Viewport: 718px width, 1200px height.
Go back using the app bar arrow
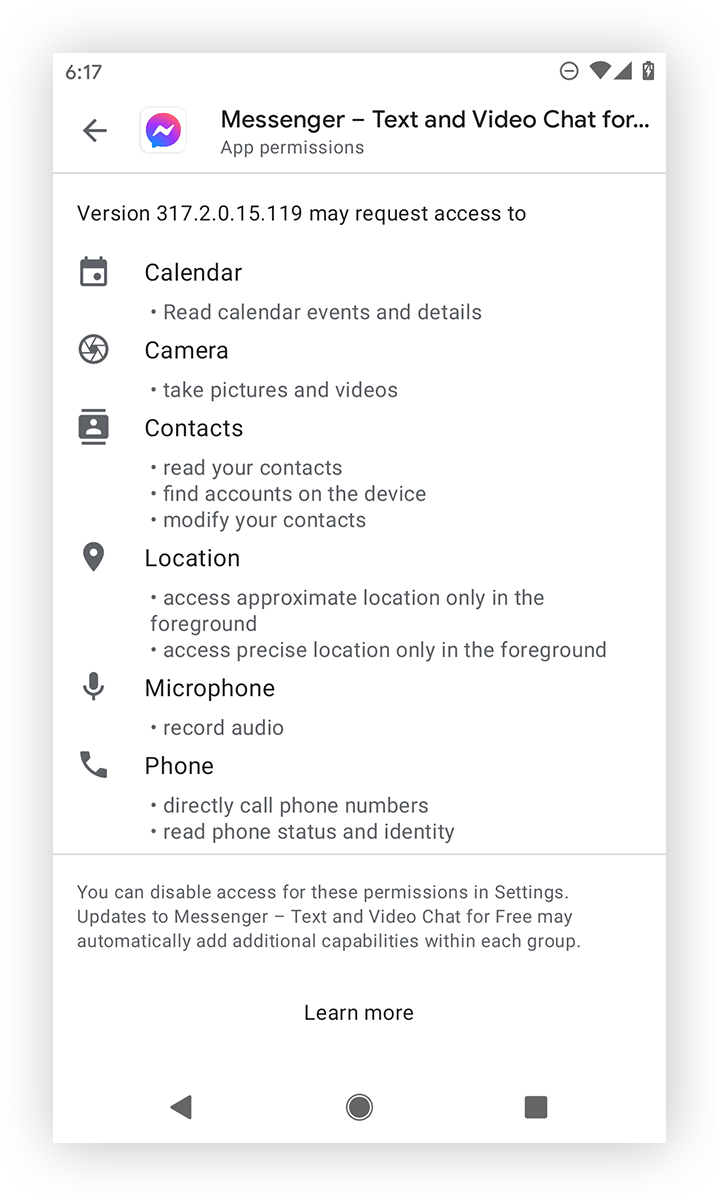(x=95, y=130)
